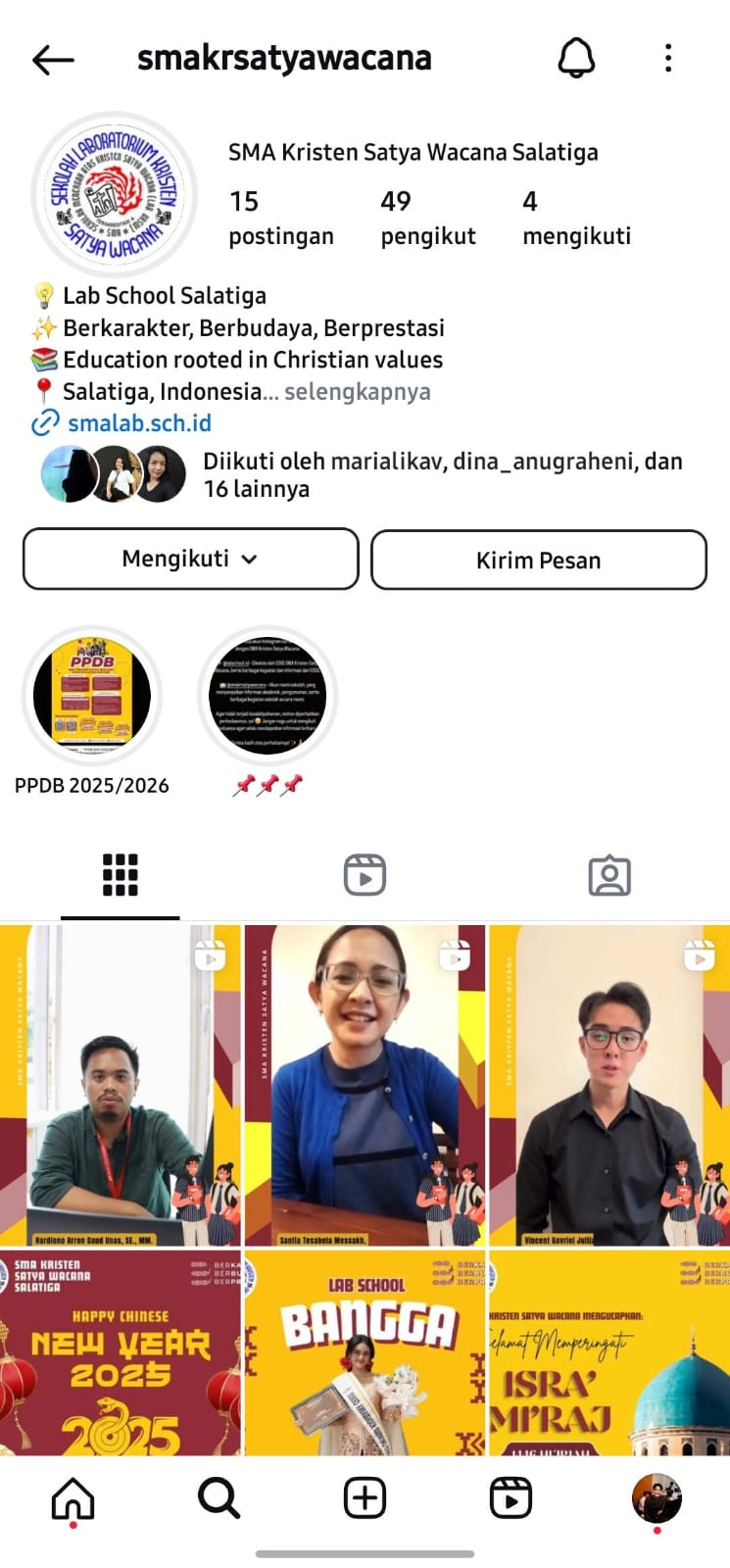This screenshot has width=730, height=1568.
Task: Open the three-dot overflow menu
Action: point(668,58)
